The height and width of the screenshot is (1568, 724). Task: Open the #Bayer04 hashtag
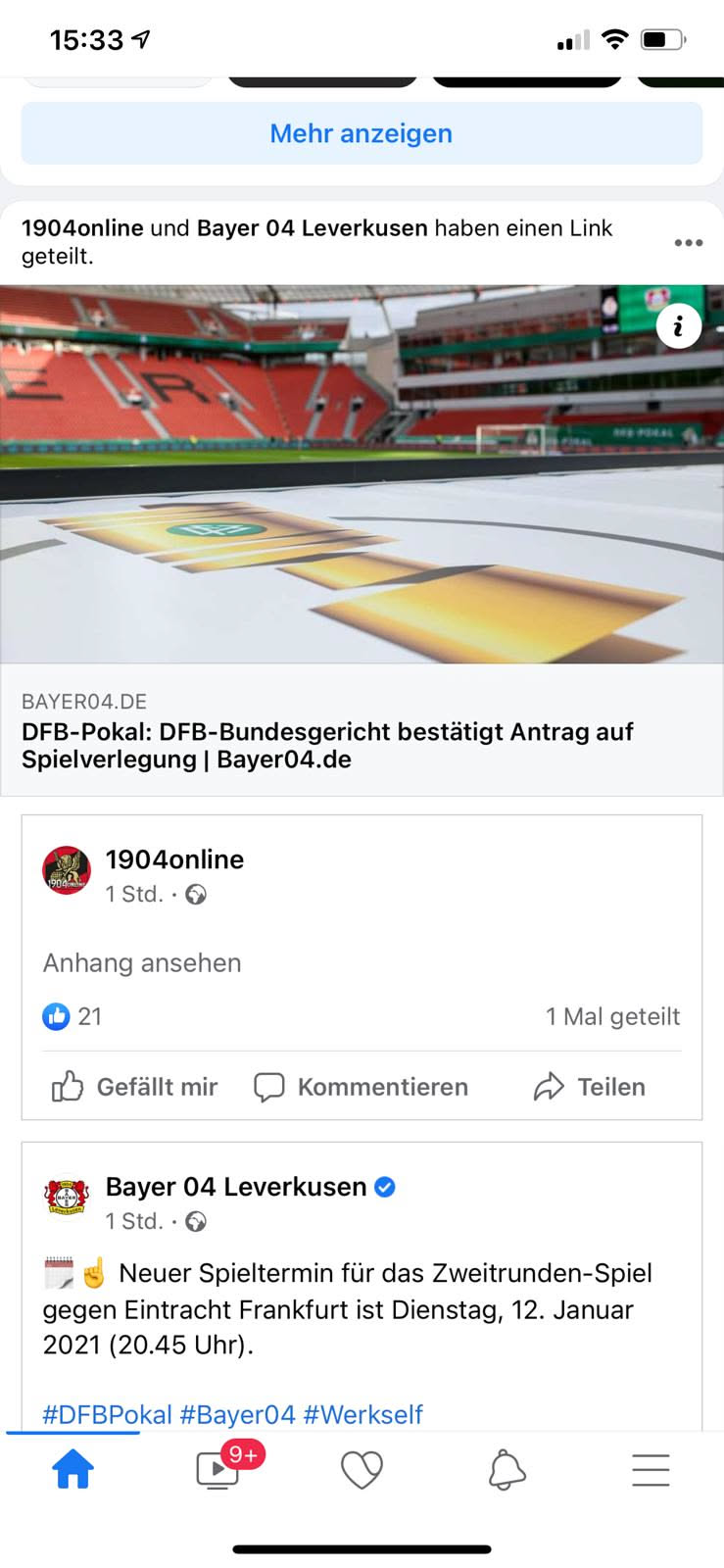tap(238, 1414)
